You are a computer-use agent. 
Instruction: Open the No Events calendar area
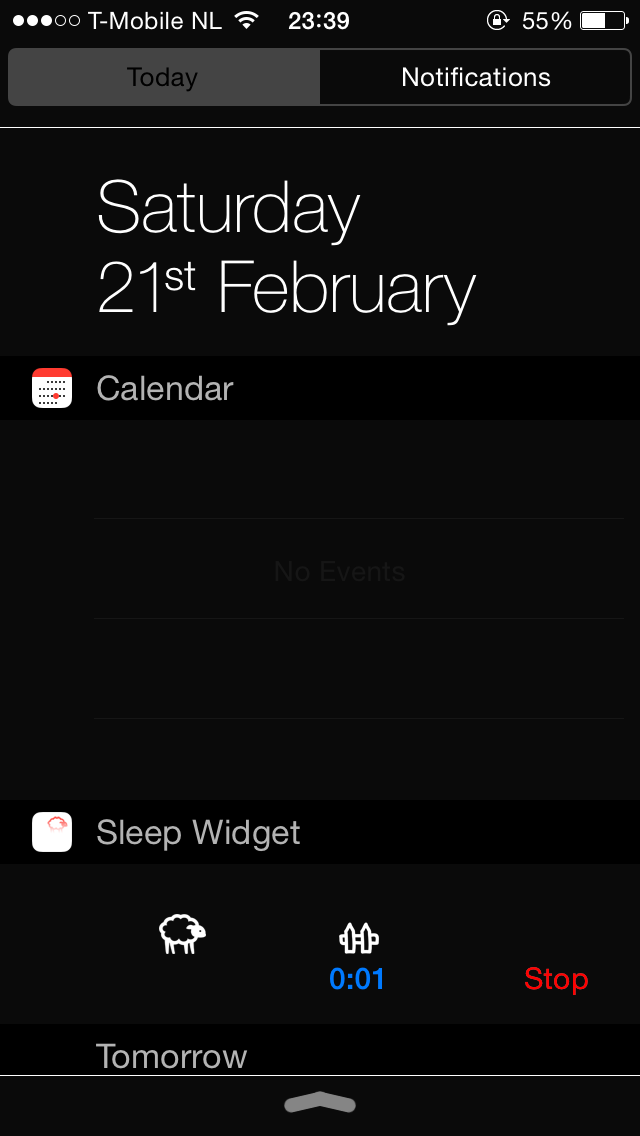point(339,572)
